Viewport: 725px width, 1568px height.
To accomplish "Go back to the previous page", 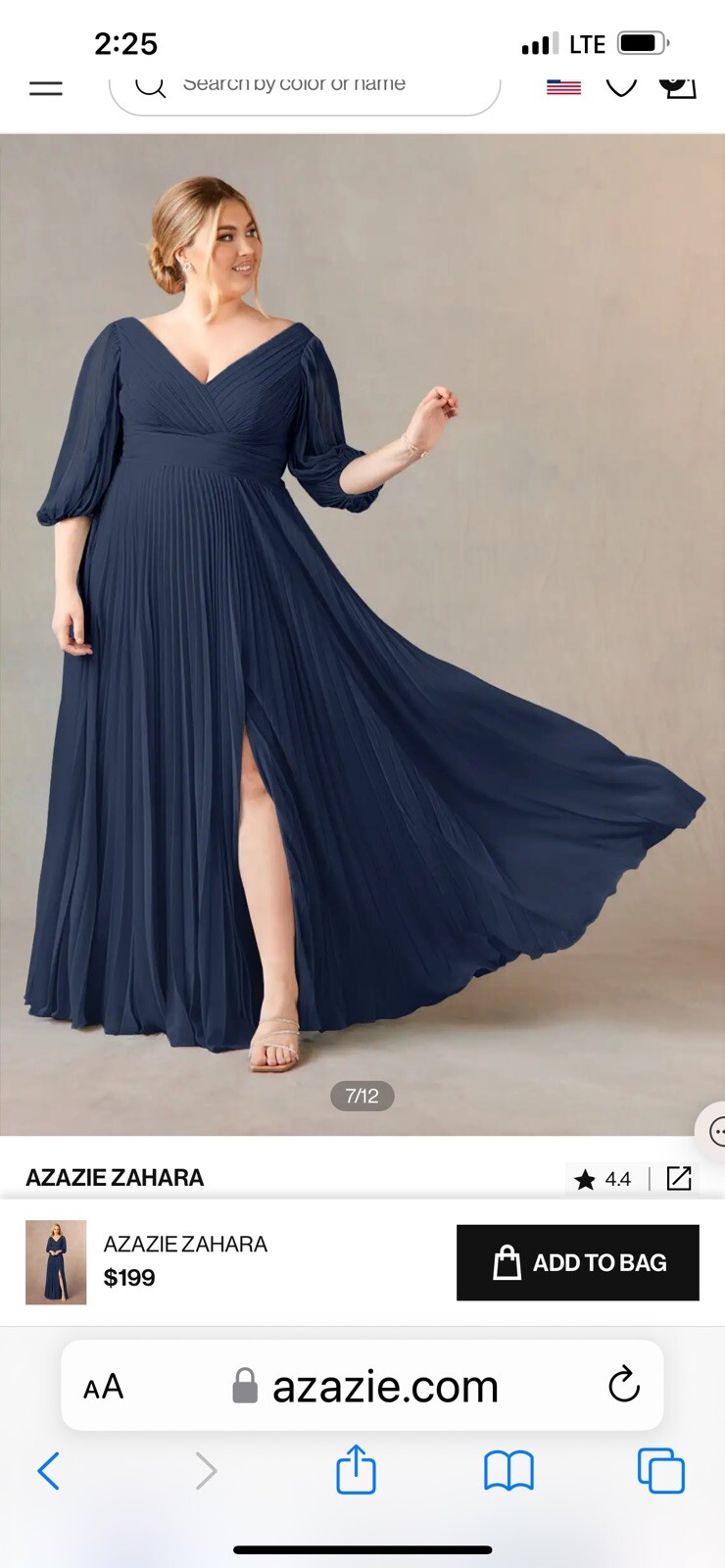I will 49,1471.
